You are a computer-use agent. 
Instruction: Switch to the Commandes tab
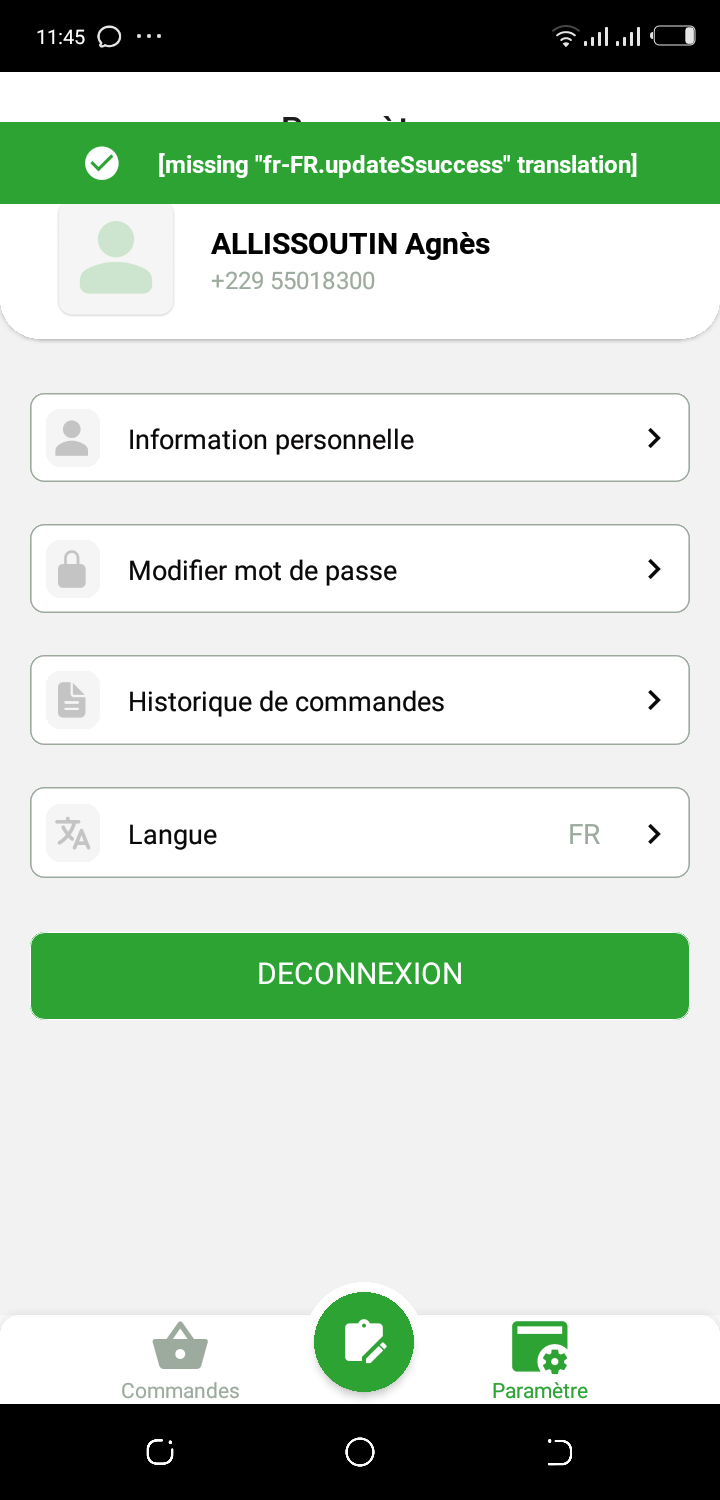click(x=180, y=1360)
